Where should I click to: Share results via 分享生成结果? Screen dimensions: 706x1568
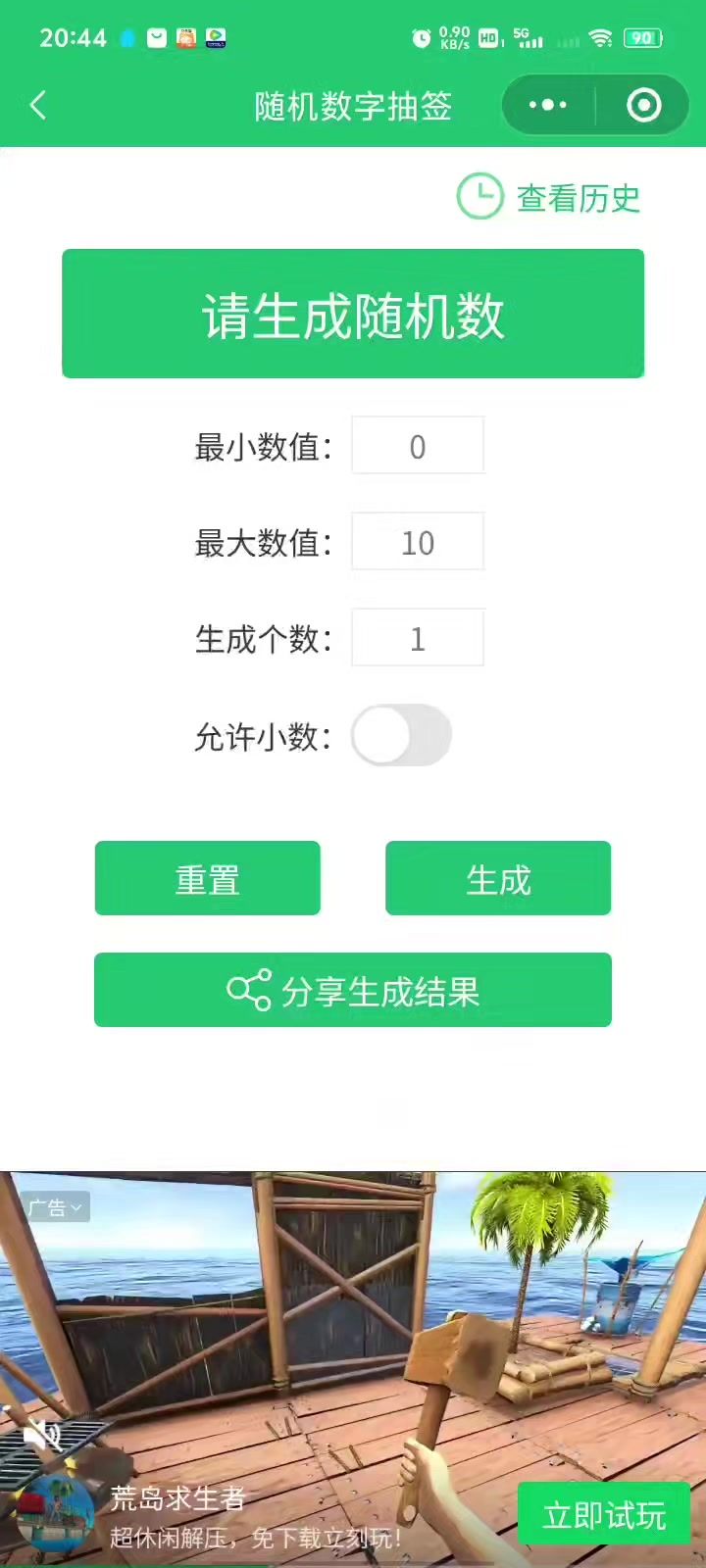point(353,990)
